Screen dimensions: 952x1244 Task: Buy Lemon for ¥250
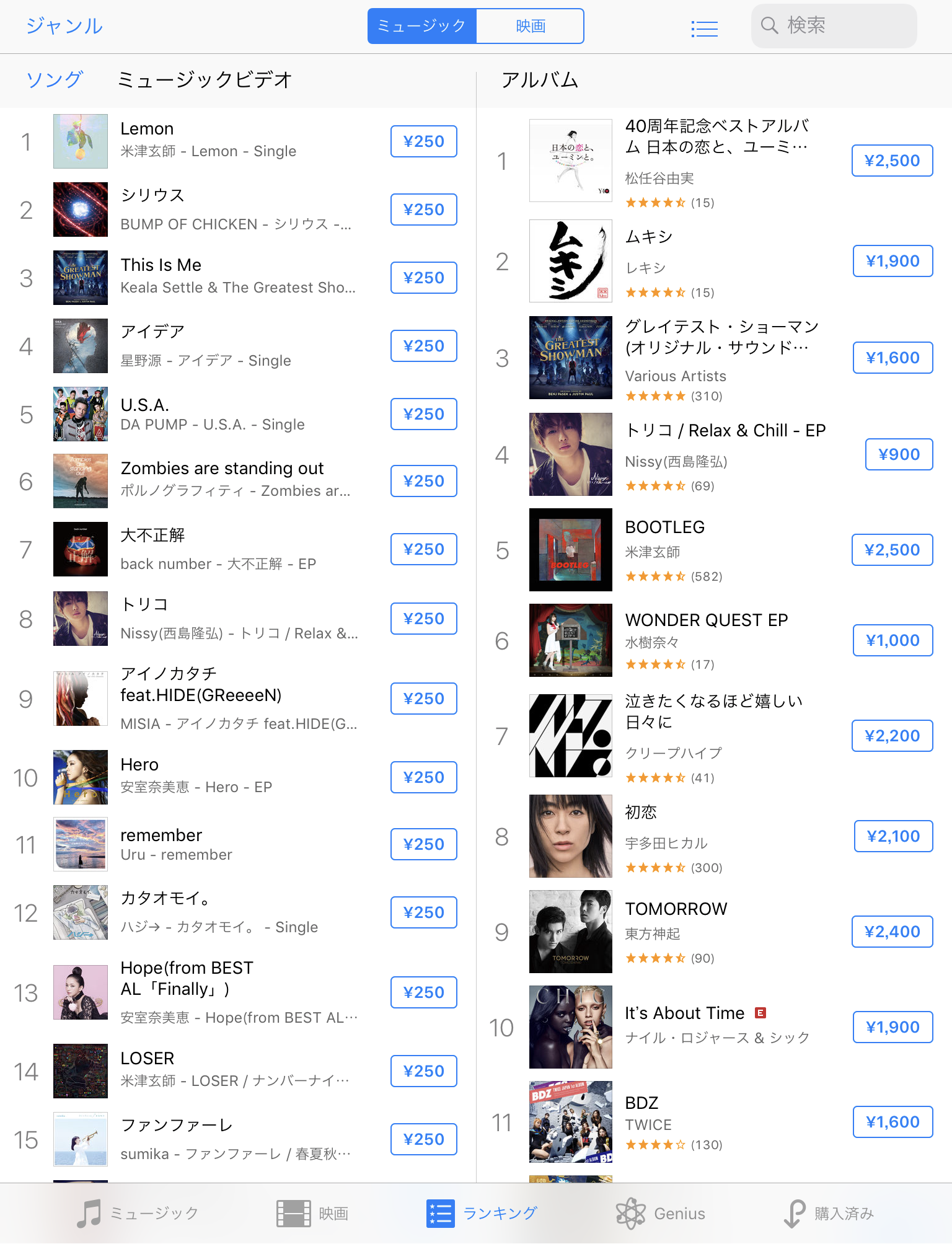point(423,141)
